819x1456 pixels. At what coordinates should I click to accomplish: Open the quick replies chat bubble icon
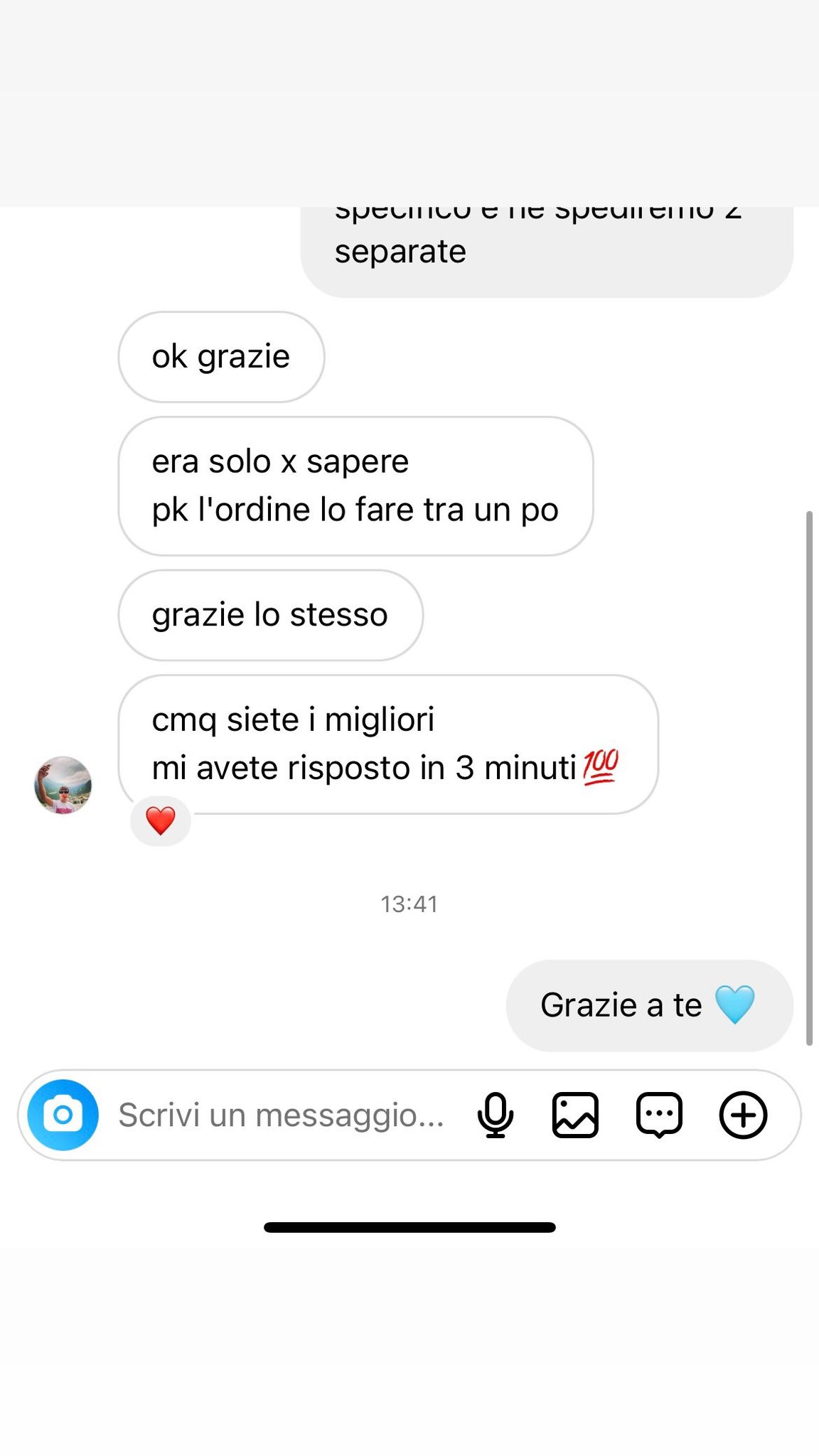(x=659, y=1115)
